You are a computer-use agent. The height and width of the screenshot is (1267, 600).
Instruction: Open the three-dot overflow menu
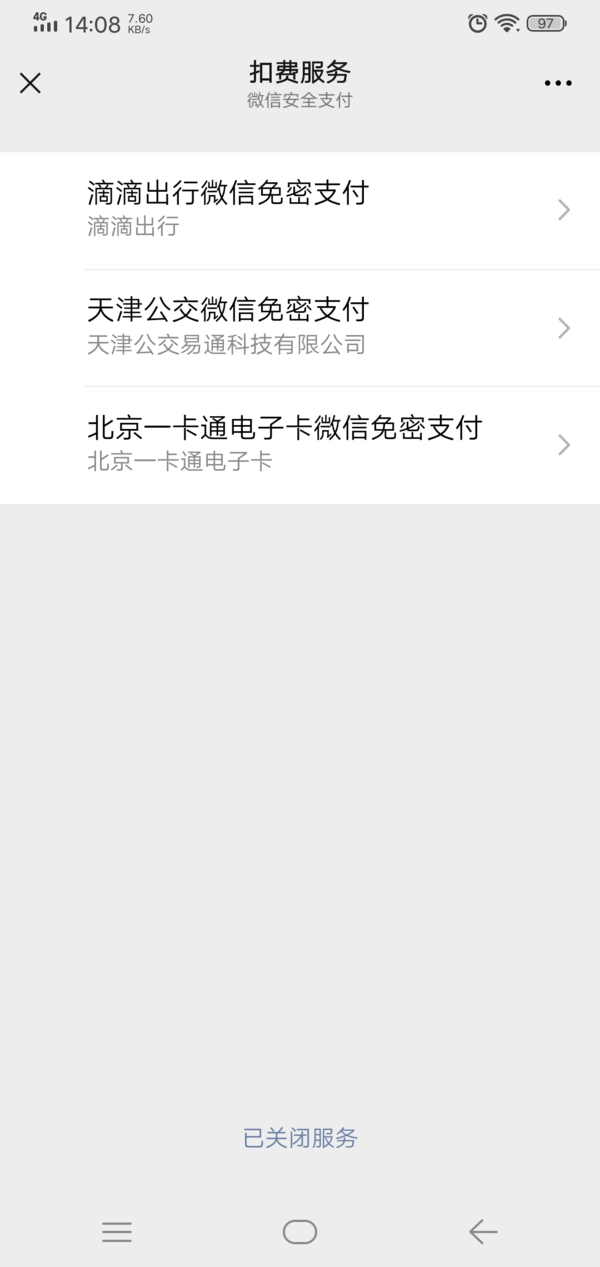pyautogui.click(x=558, y=83)
